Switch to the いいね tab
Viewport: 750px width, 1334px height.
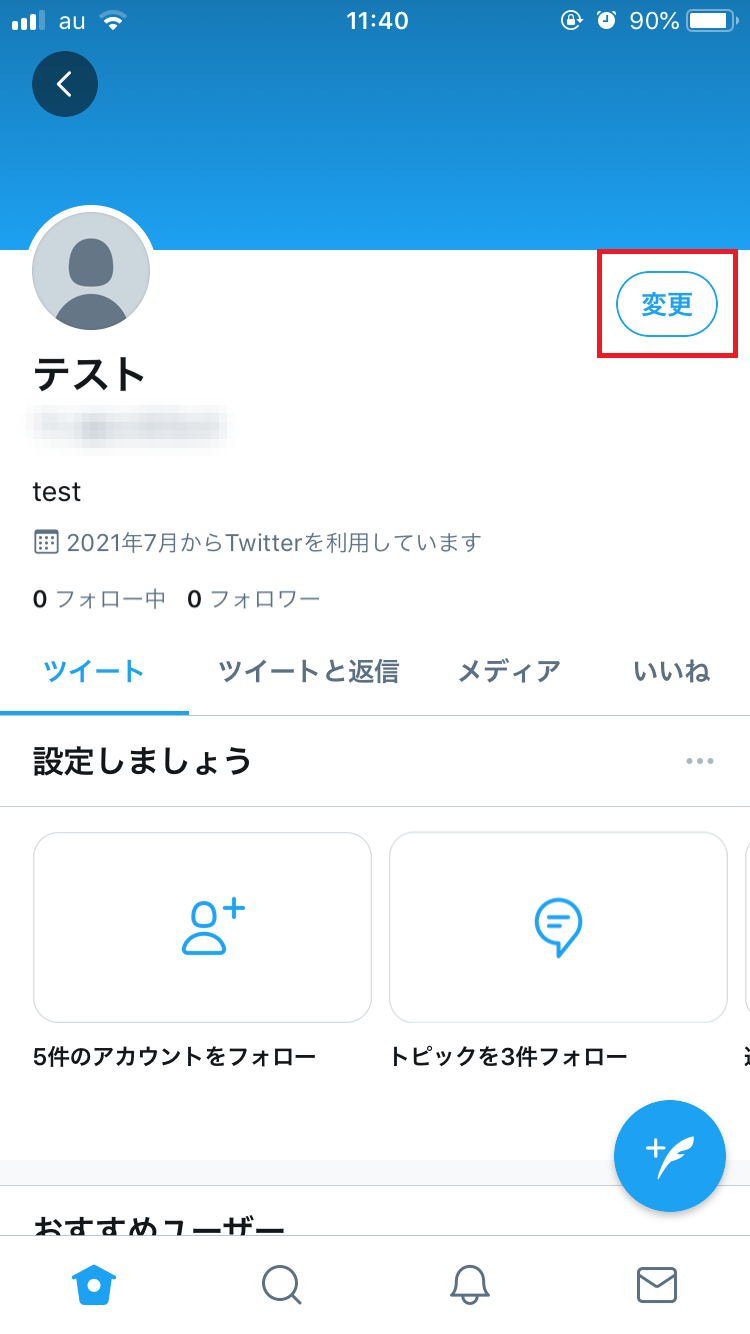(670, 672)
